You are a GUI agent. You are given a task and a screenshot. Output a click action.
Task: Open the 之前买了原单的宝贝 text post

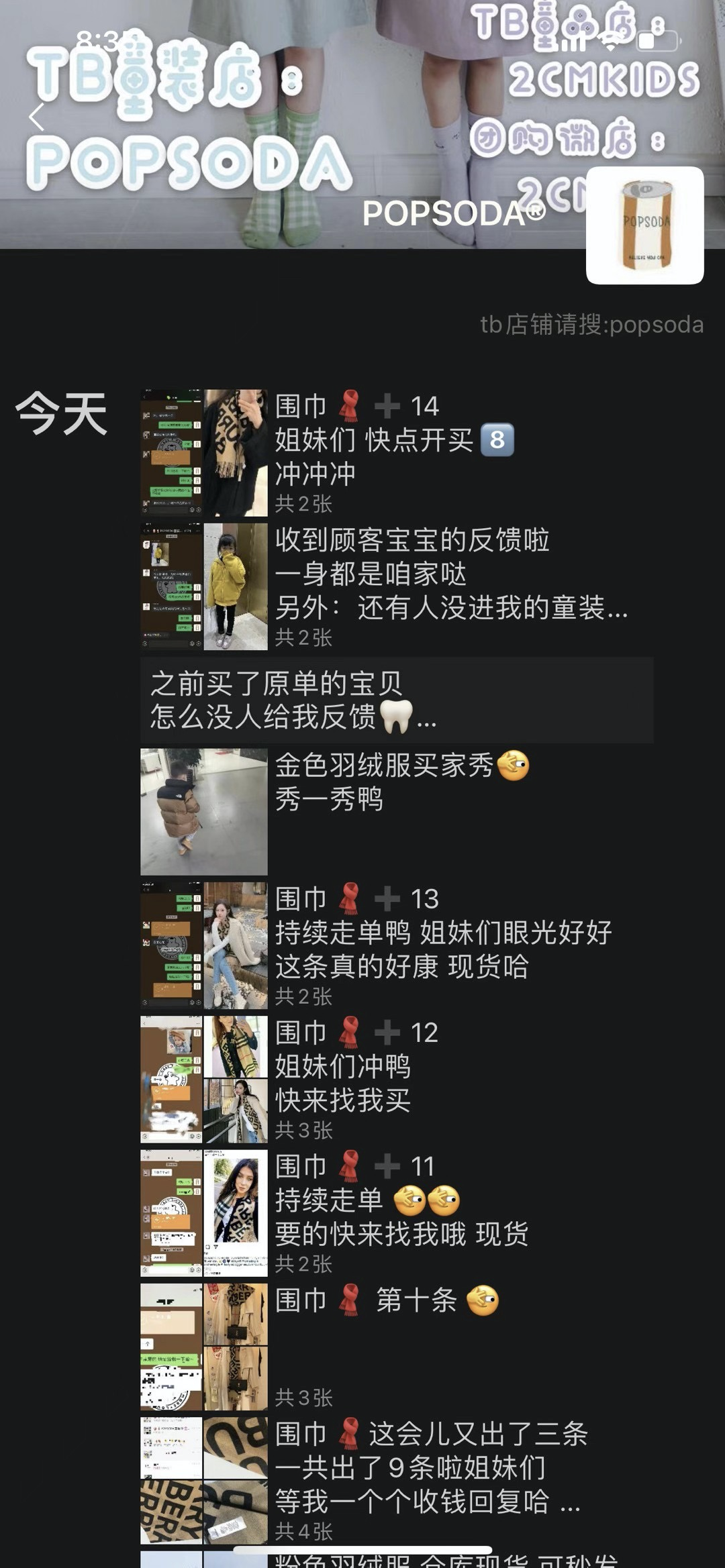[396, 700]
